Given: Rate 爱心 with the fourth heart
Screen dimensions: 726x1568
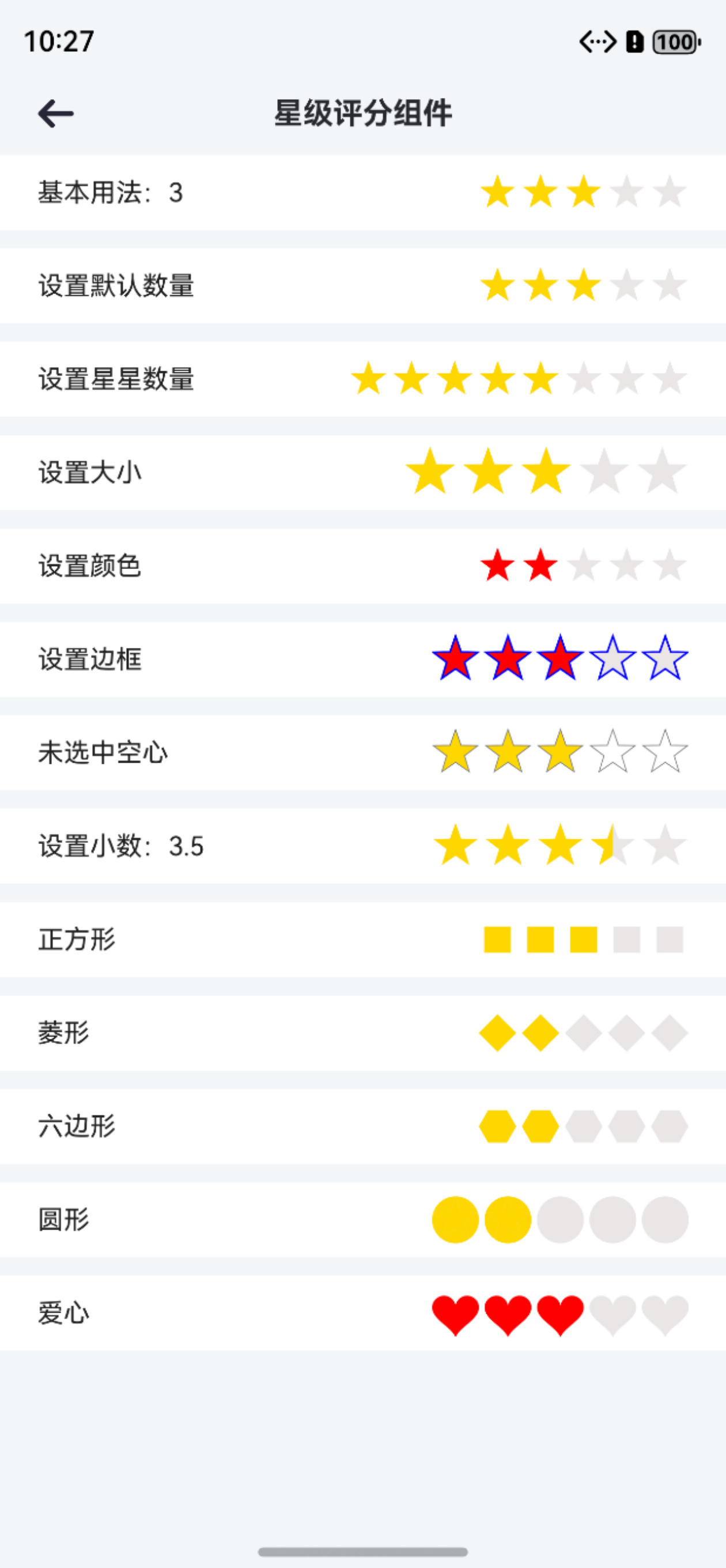Looking at the screenshot, I should point(612,1314).
